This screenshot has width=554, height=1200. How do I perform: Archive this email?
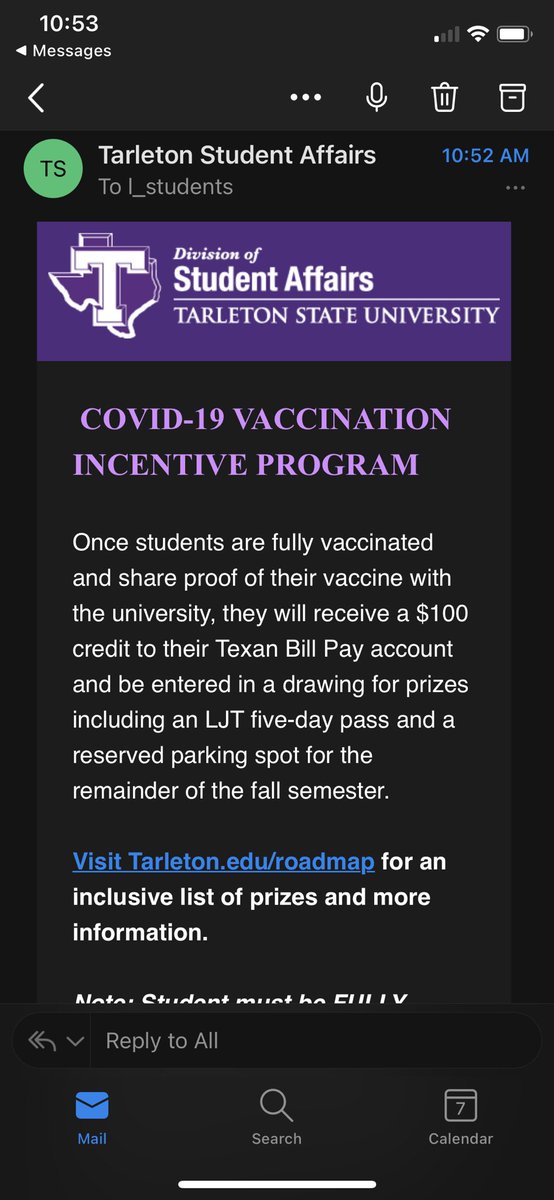[x=512, y=97]
